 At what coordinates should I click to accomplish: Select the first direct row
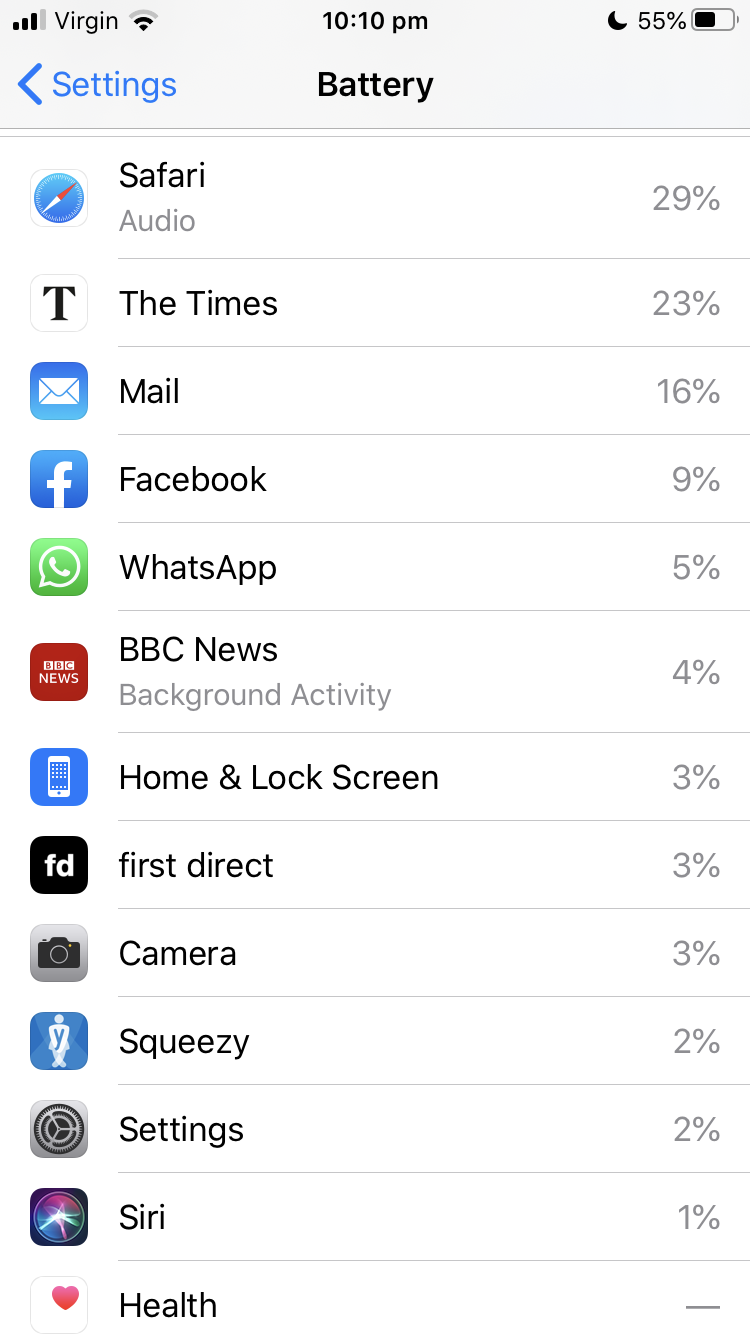click(375, 865)
